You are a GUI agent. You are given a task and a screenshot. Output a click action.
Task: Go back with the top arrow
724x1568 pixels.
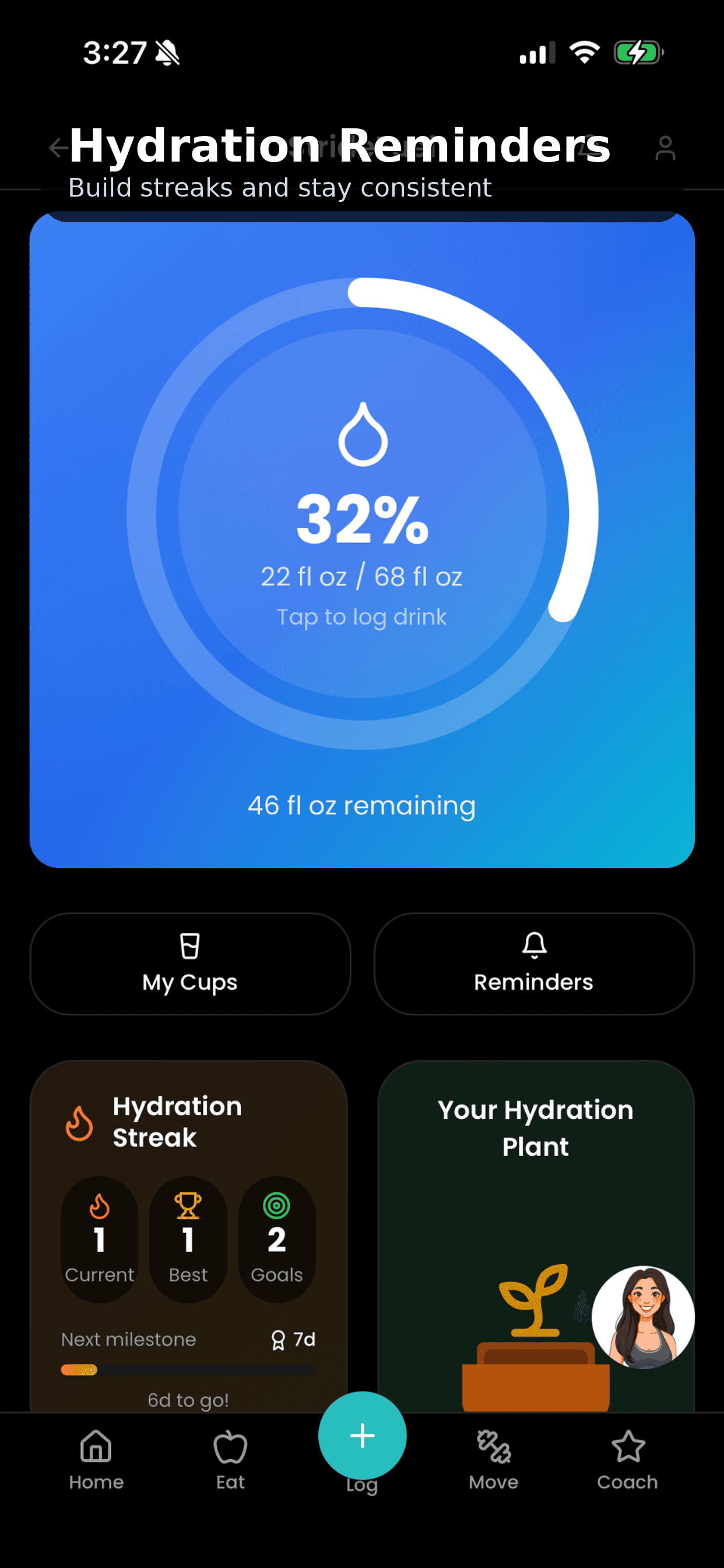click(59, 148)
